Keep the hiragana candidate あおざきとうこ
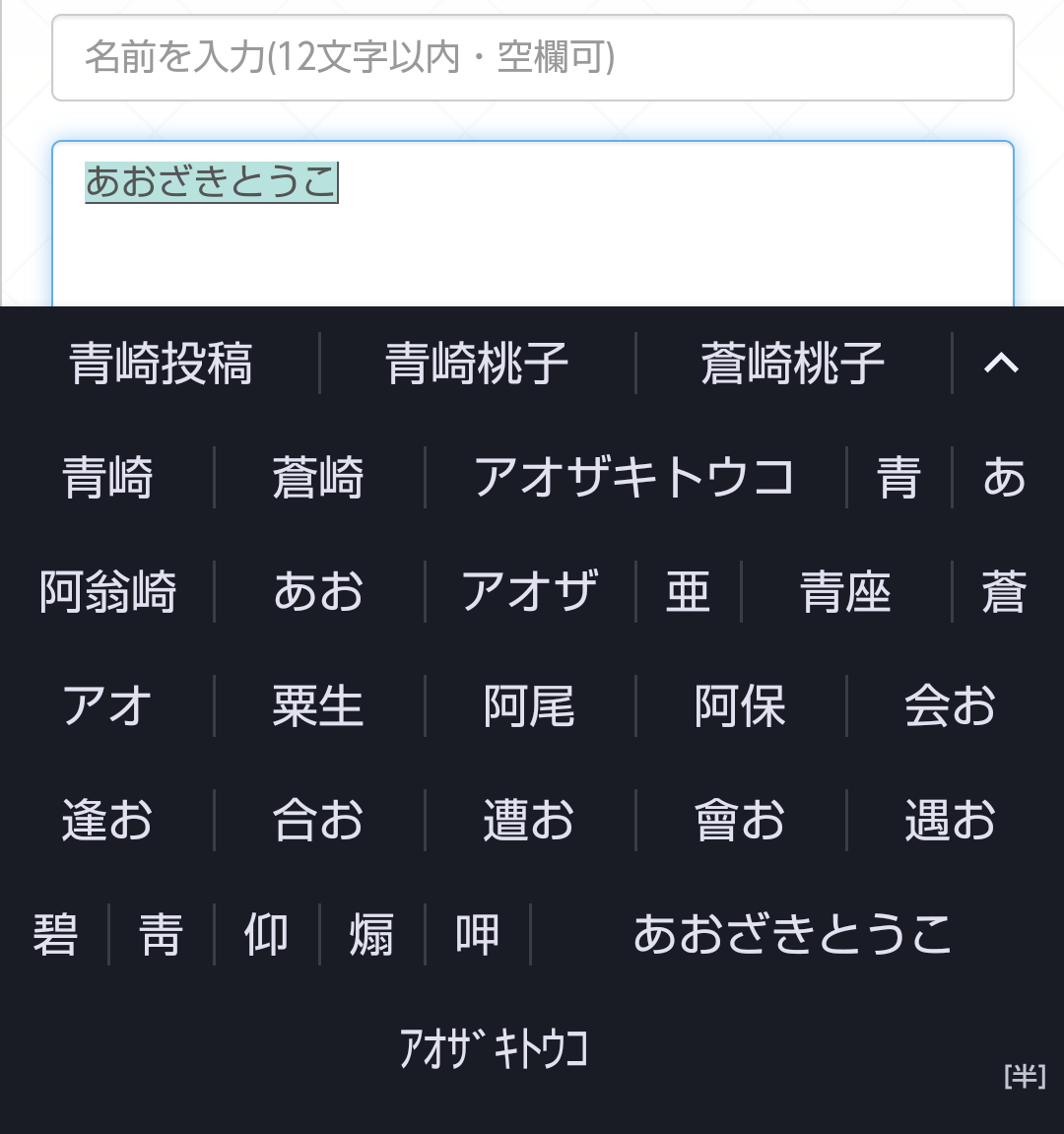1064x1134 pixels. click(x=792, y=935)
